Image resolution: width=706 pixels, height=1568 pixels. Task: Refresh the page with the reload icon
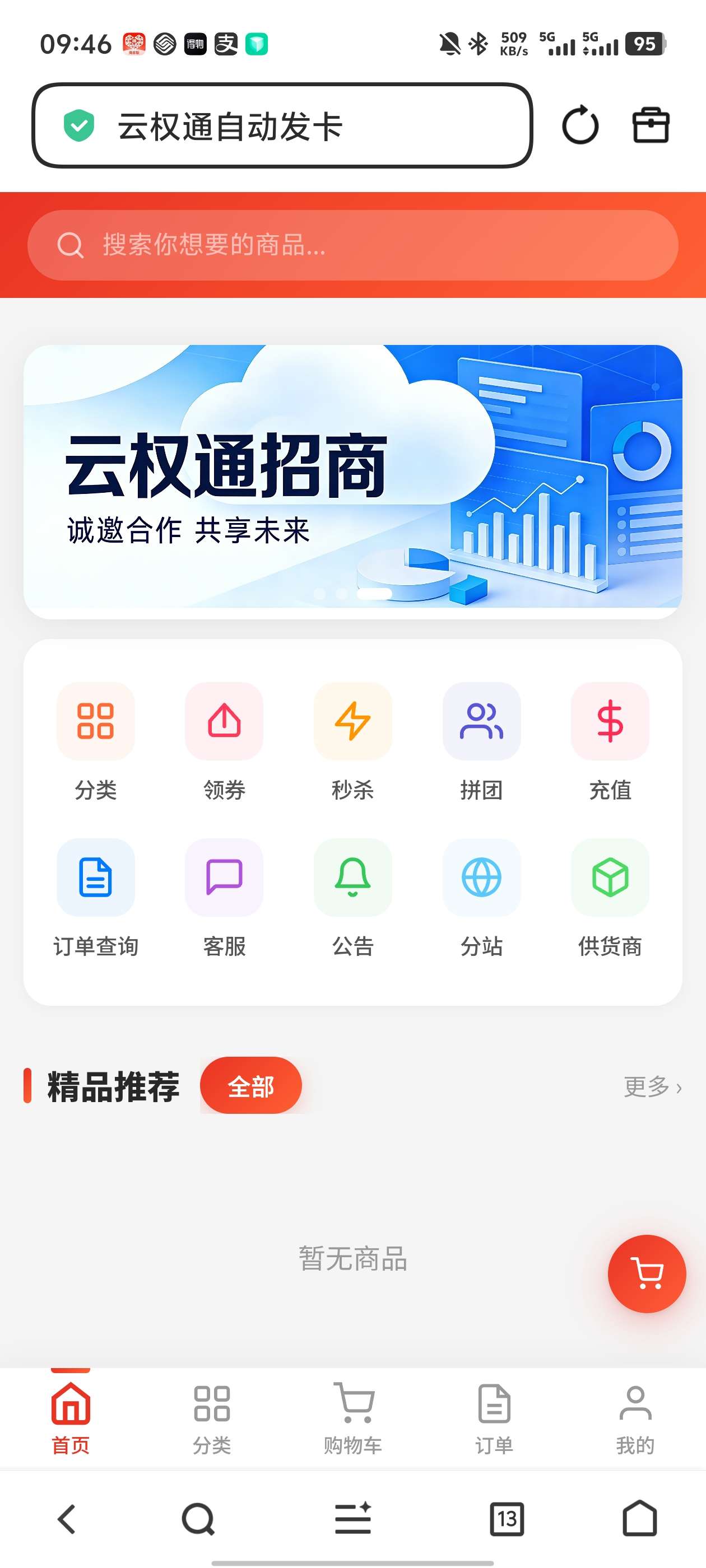[x=580, y=125]
